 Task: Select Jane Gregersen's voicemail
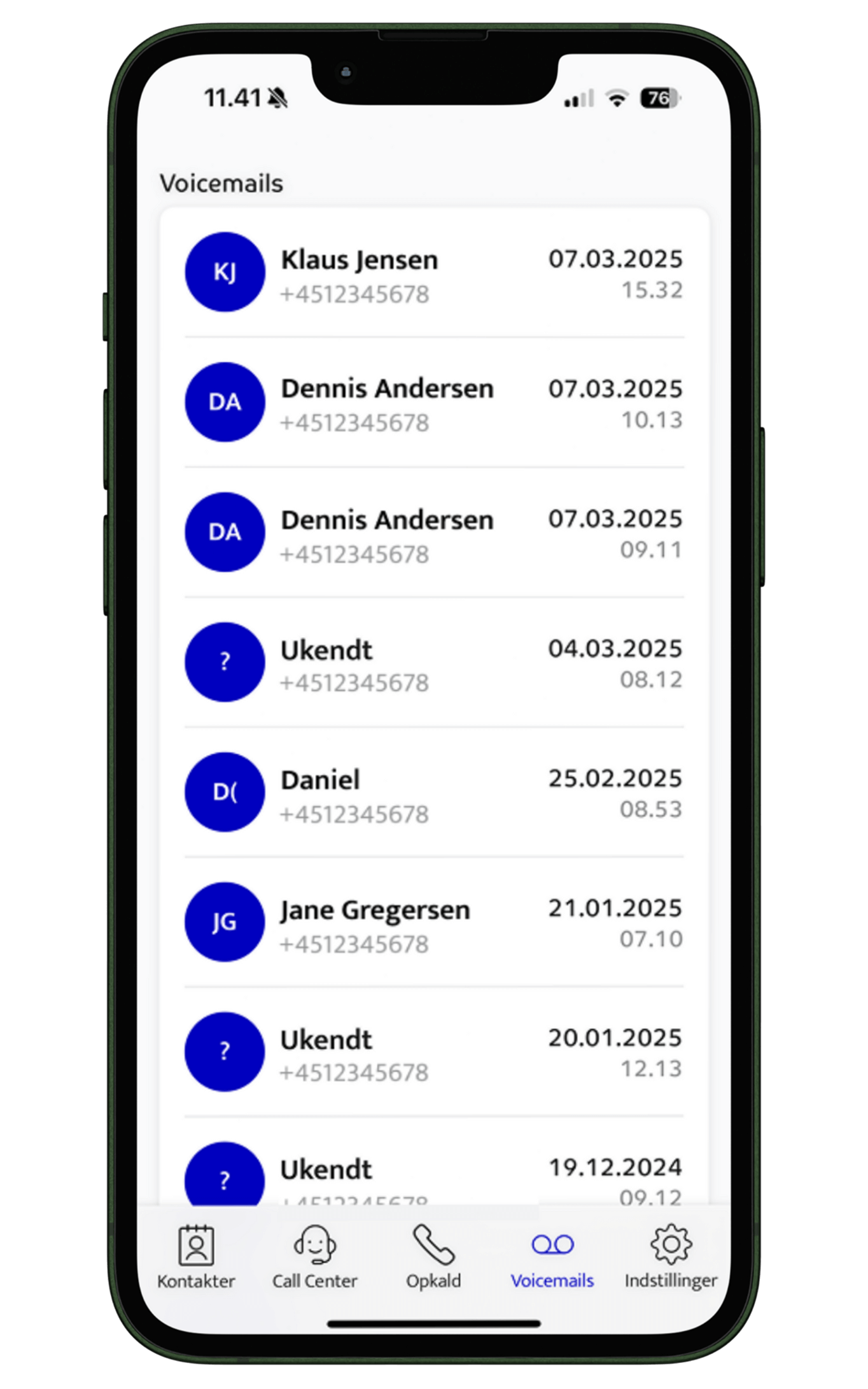(434, 923)
